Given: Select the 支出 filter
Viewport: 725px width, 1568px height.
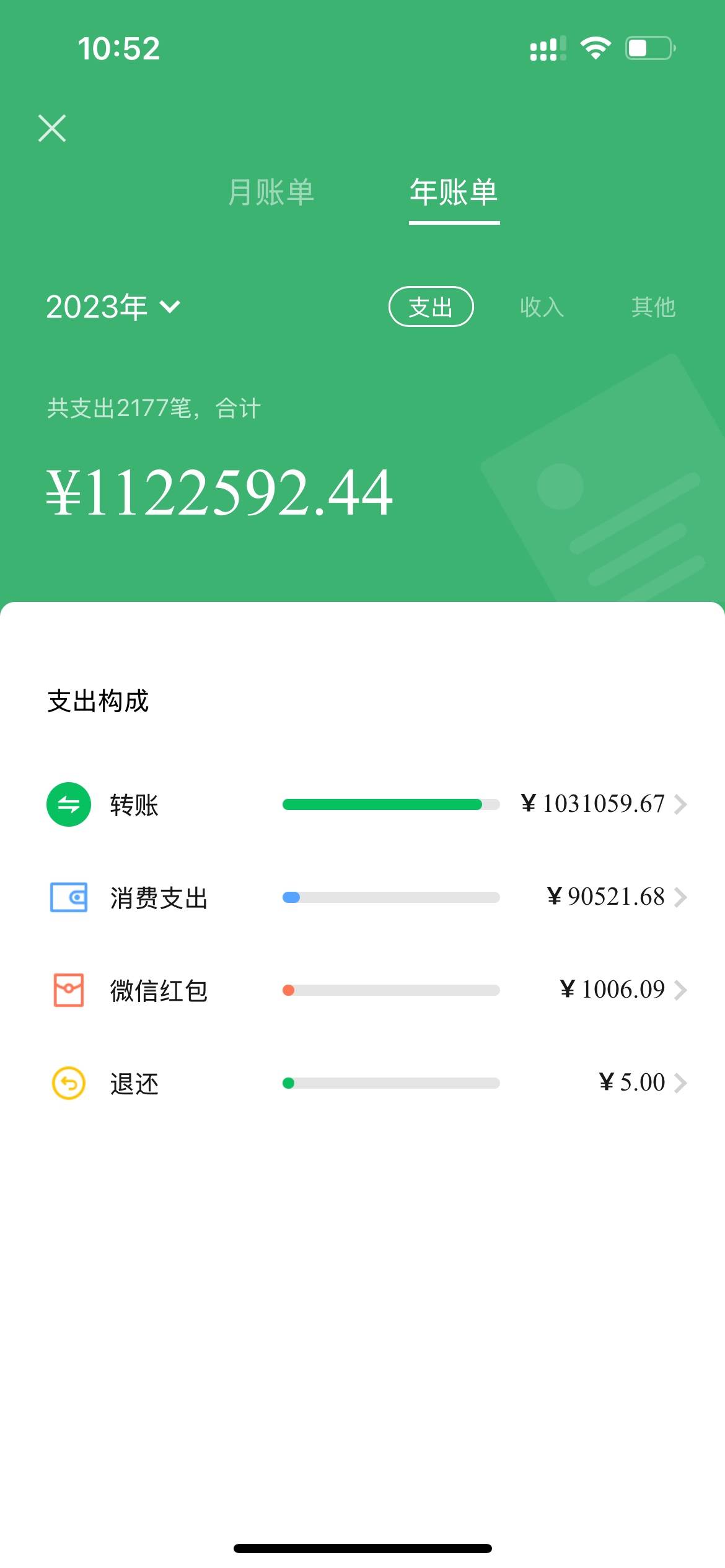Looking at the screenshot, I should (431, 307).
